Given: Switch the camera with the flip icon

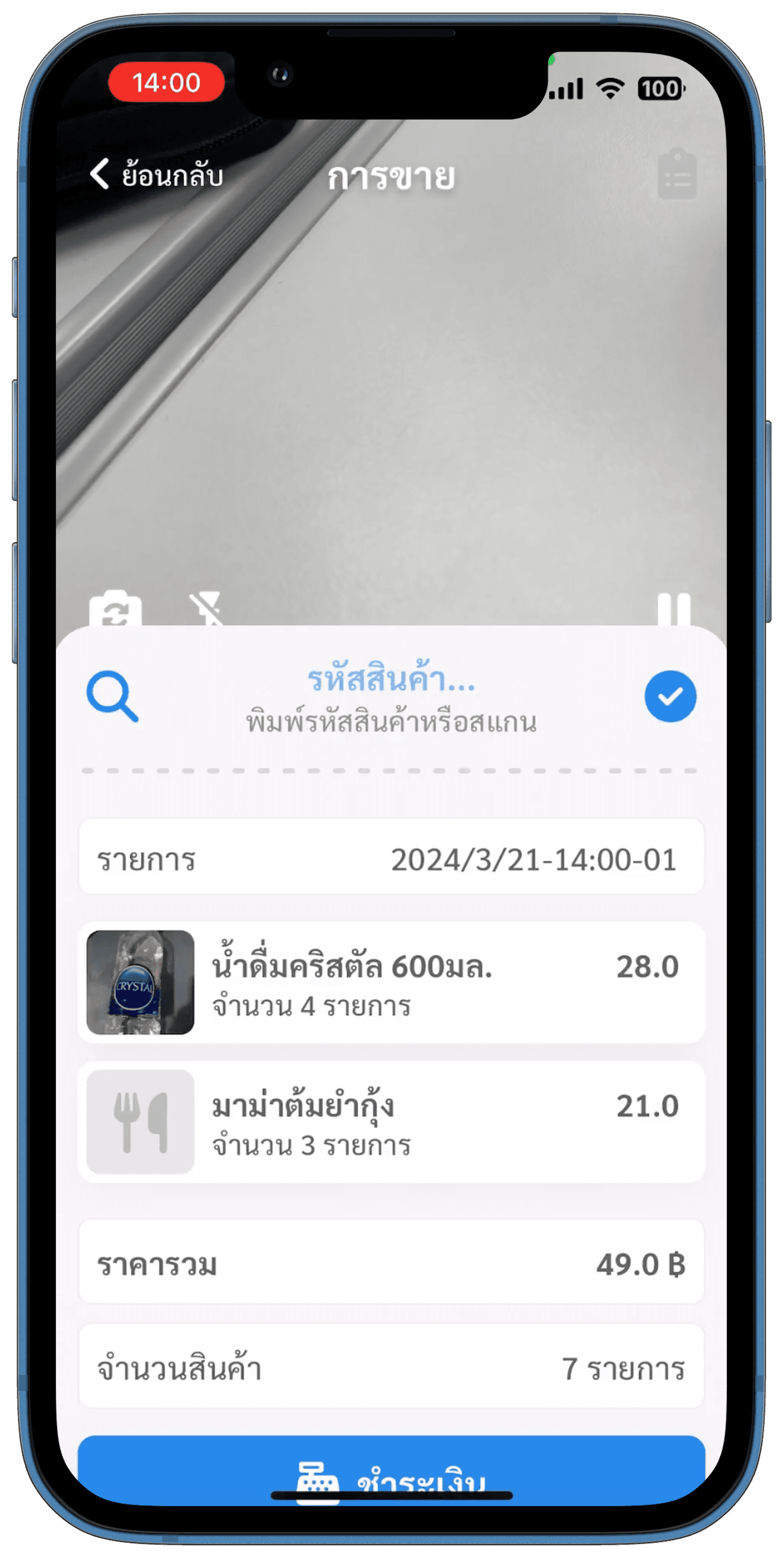Looking at the screenshot, I should coord(115,610).
